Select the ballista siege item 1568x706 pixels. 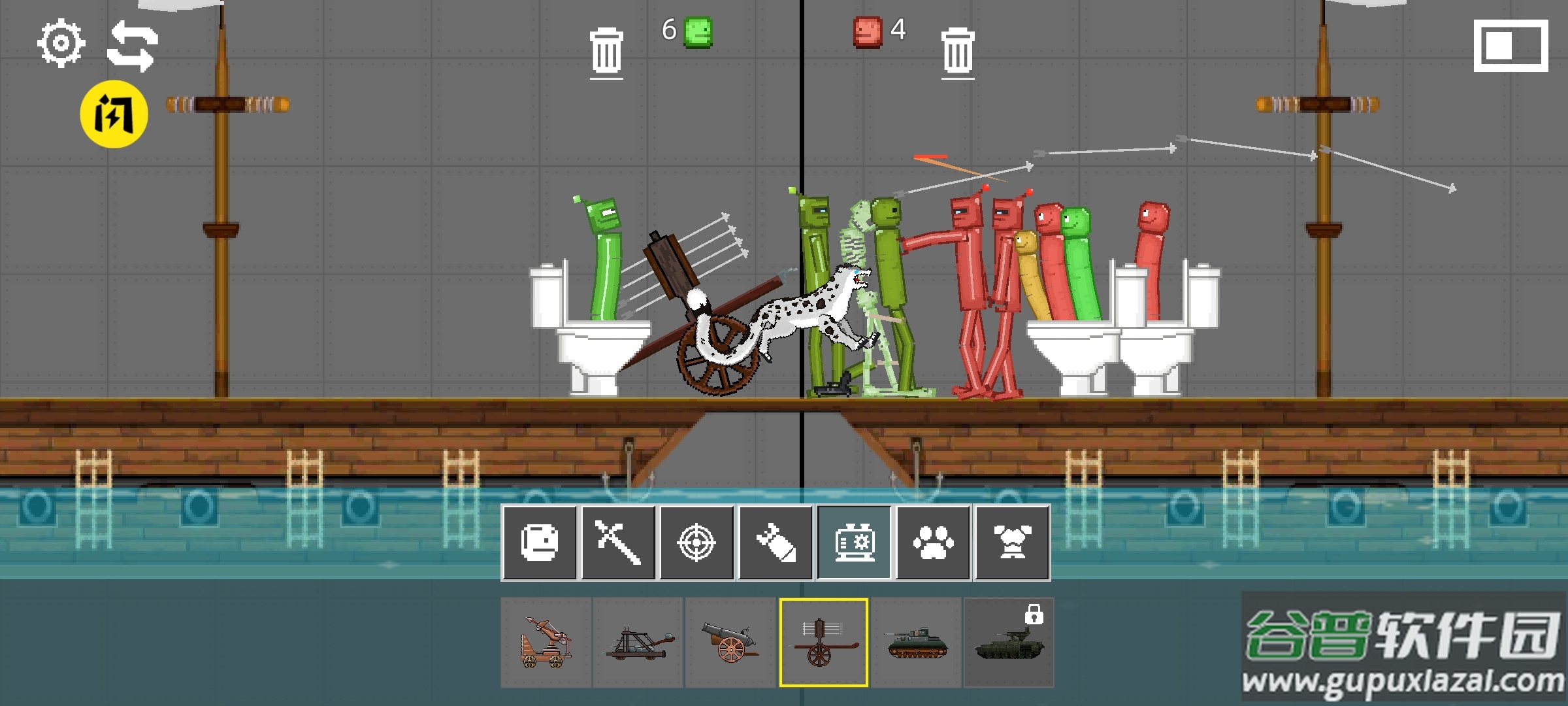[x=546, y=643]
